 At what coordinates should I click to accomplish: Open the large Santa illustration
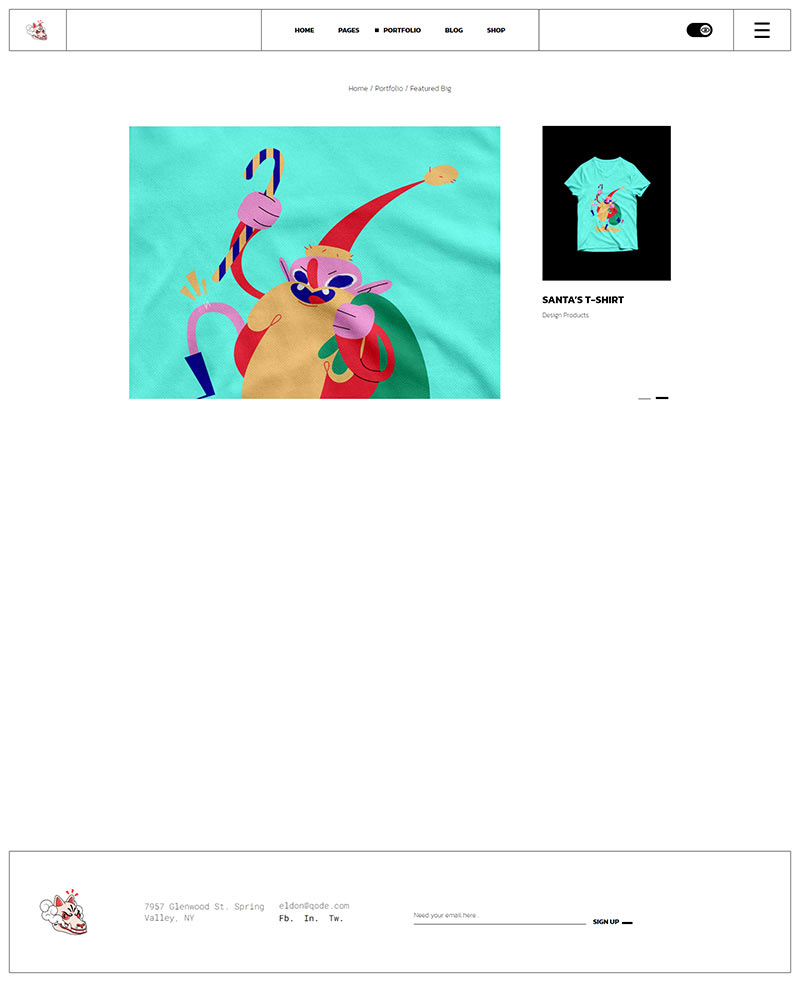click(314, 262)
